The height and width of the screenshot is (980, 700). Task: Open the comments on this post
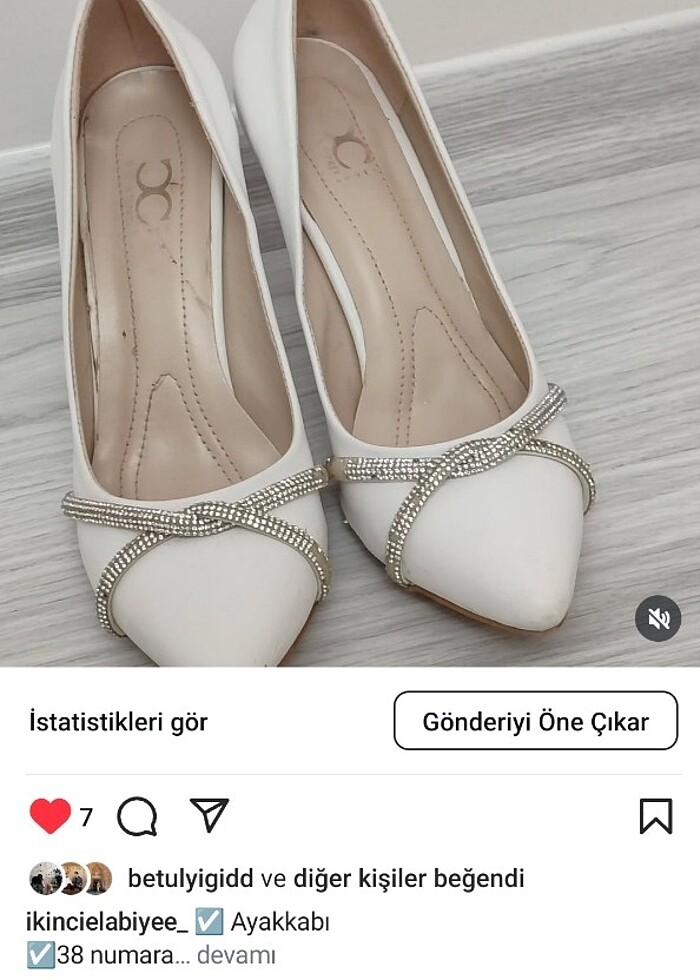coord(137,816)
